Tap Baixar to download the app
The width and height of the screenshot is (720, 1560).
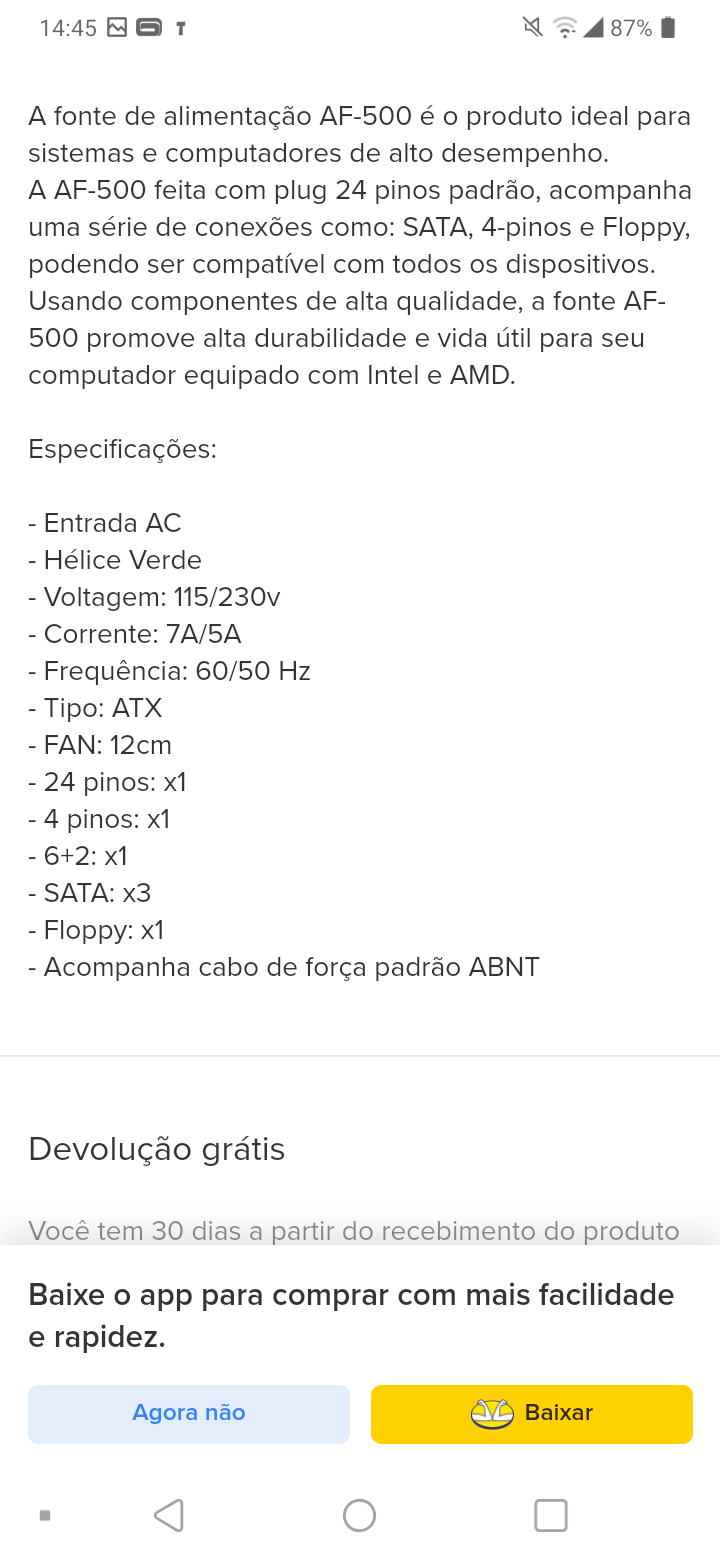click(x=532, y=1413)
